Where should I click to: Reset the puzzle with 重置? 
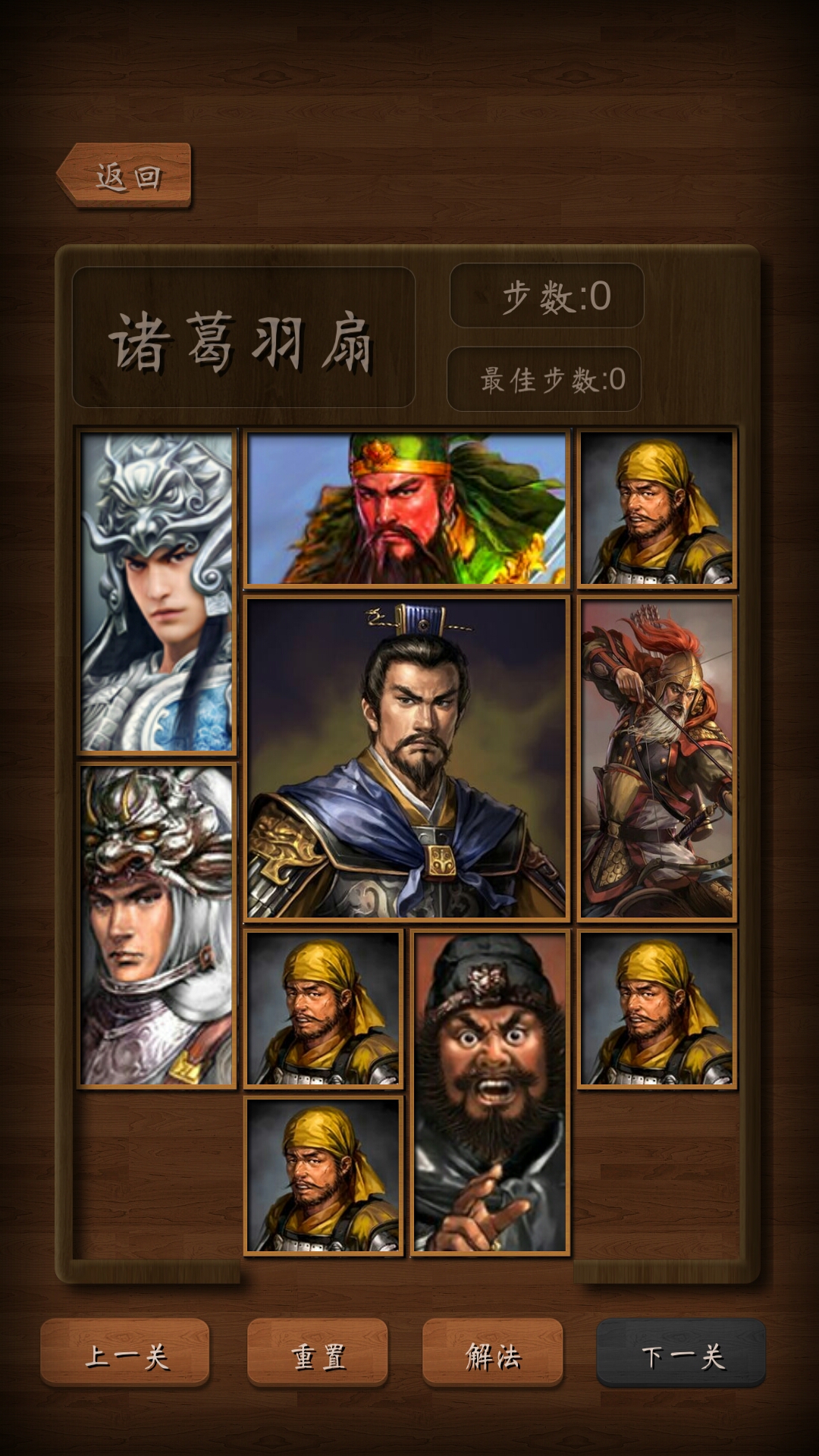pos(318,1355)
